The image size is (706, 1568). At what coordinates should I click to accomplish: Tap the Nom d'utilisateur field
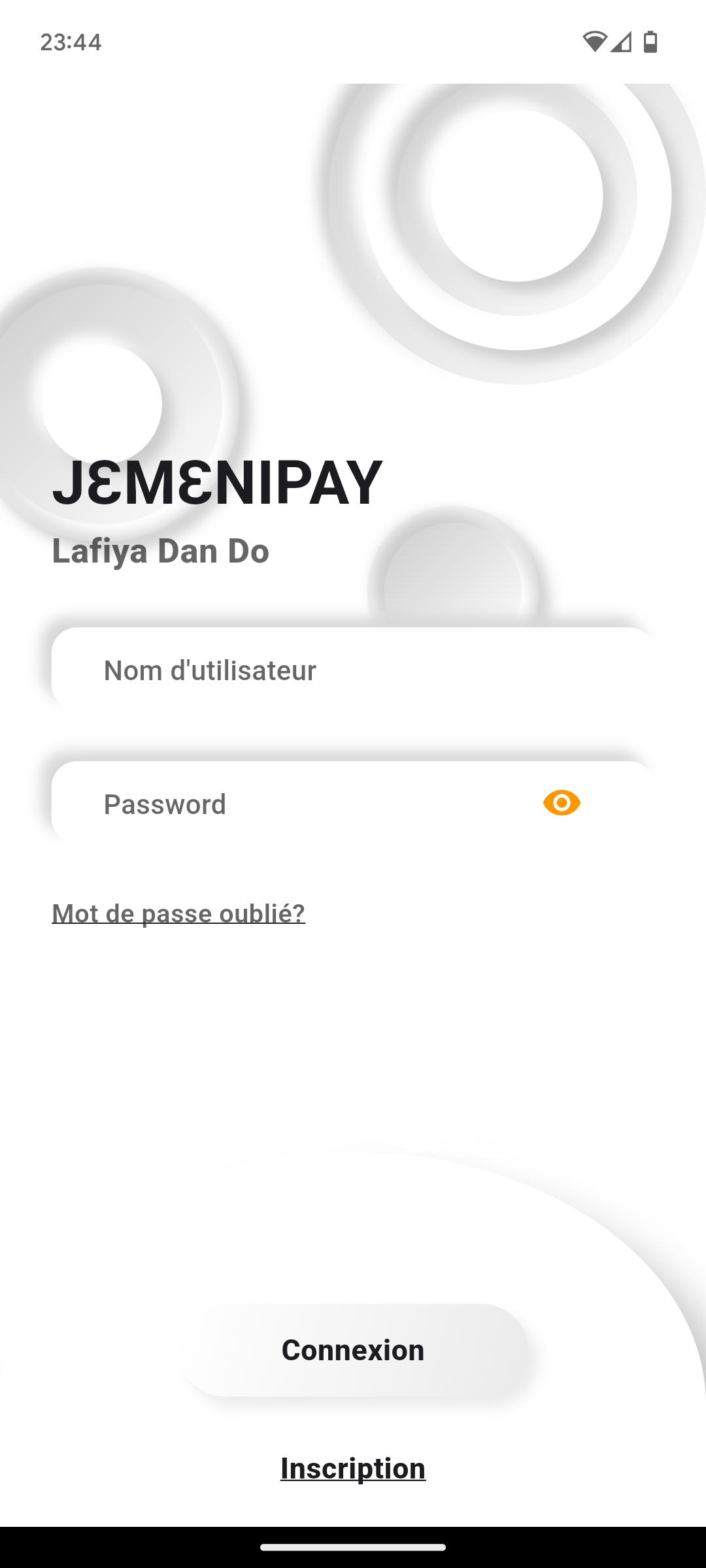tap(353, 670)
